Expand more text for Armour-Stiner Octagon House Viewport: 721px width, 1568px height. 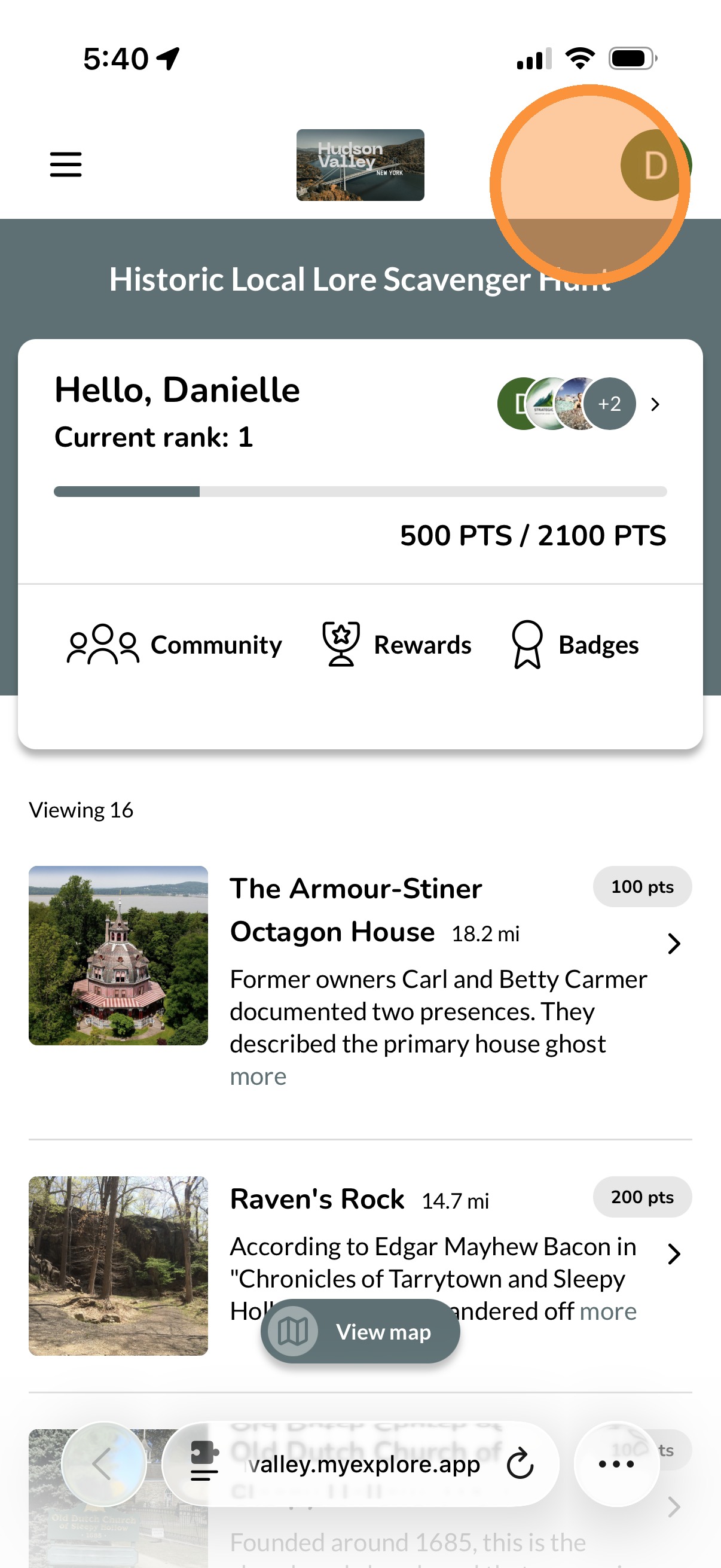click(x=258, y=1077)
